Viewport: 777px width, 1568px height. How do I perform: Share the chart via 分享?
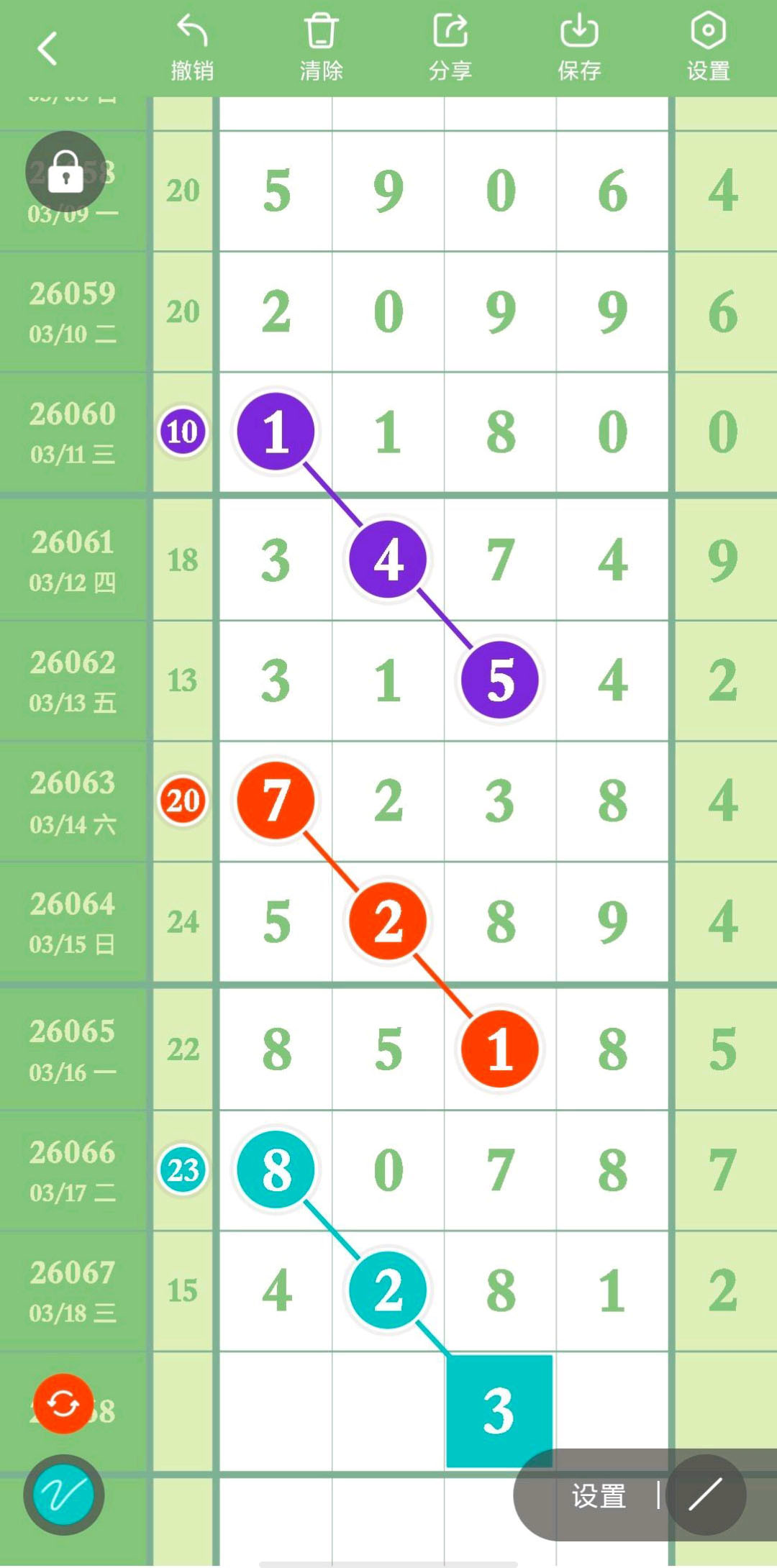click(450, 47)
